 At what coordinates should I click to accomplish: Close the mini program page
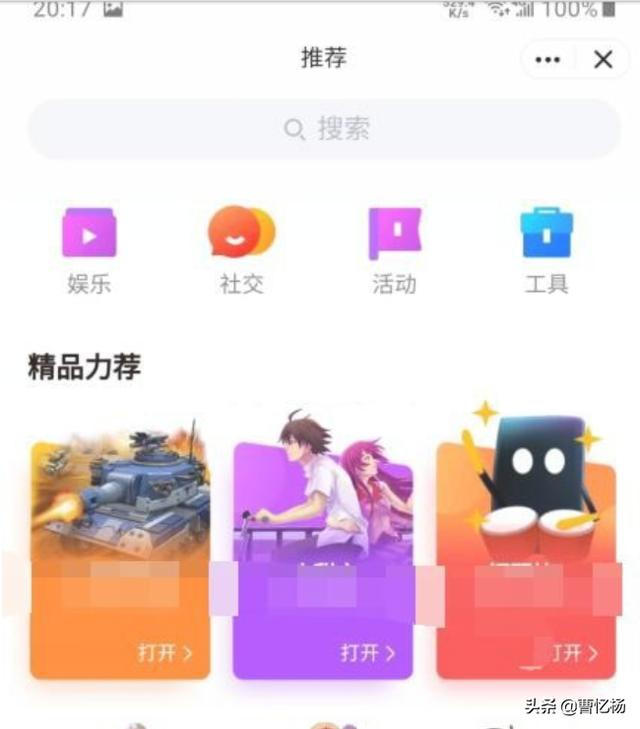click(603, 60)
